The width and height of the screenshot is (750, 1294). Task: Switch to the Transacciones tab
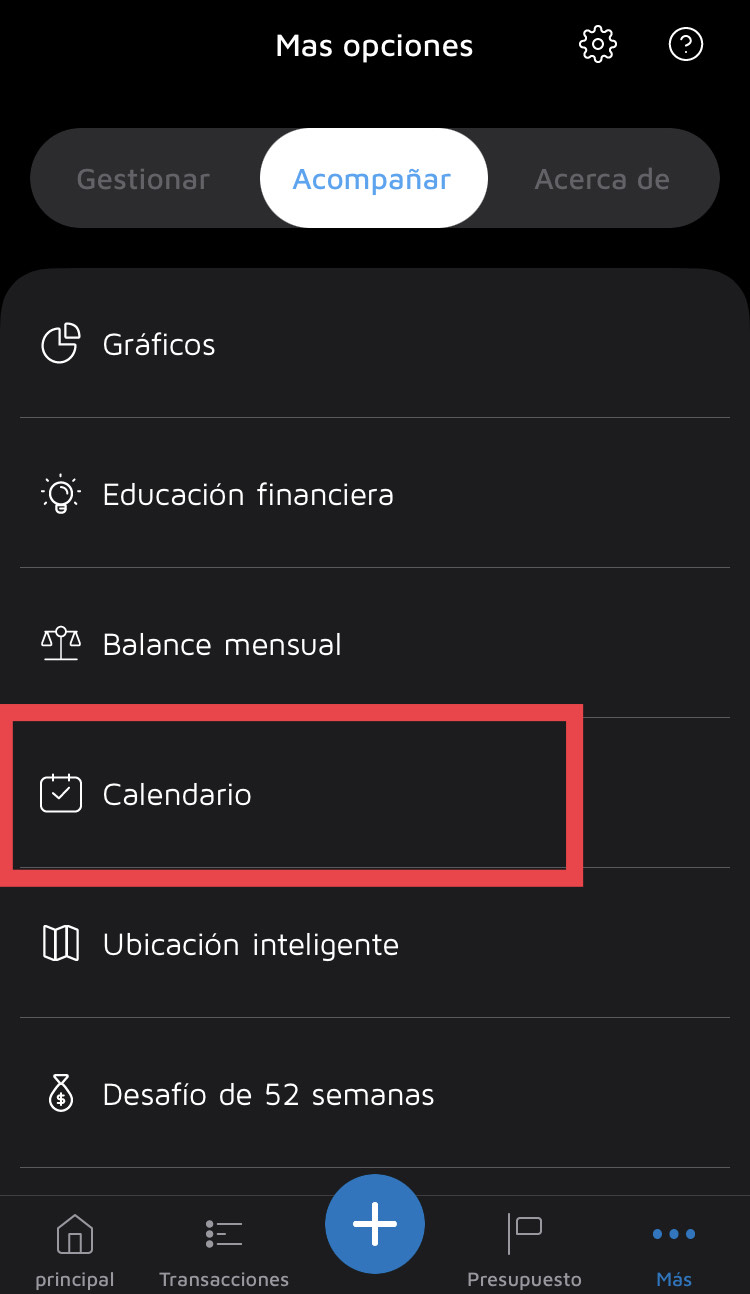coord(224,1249)
